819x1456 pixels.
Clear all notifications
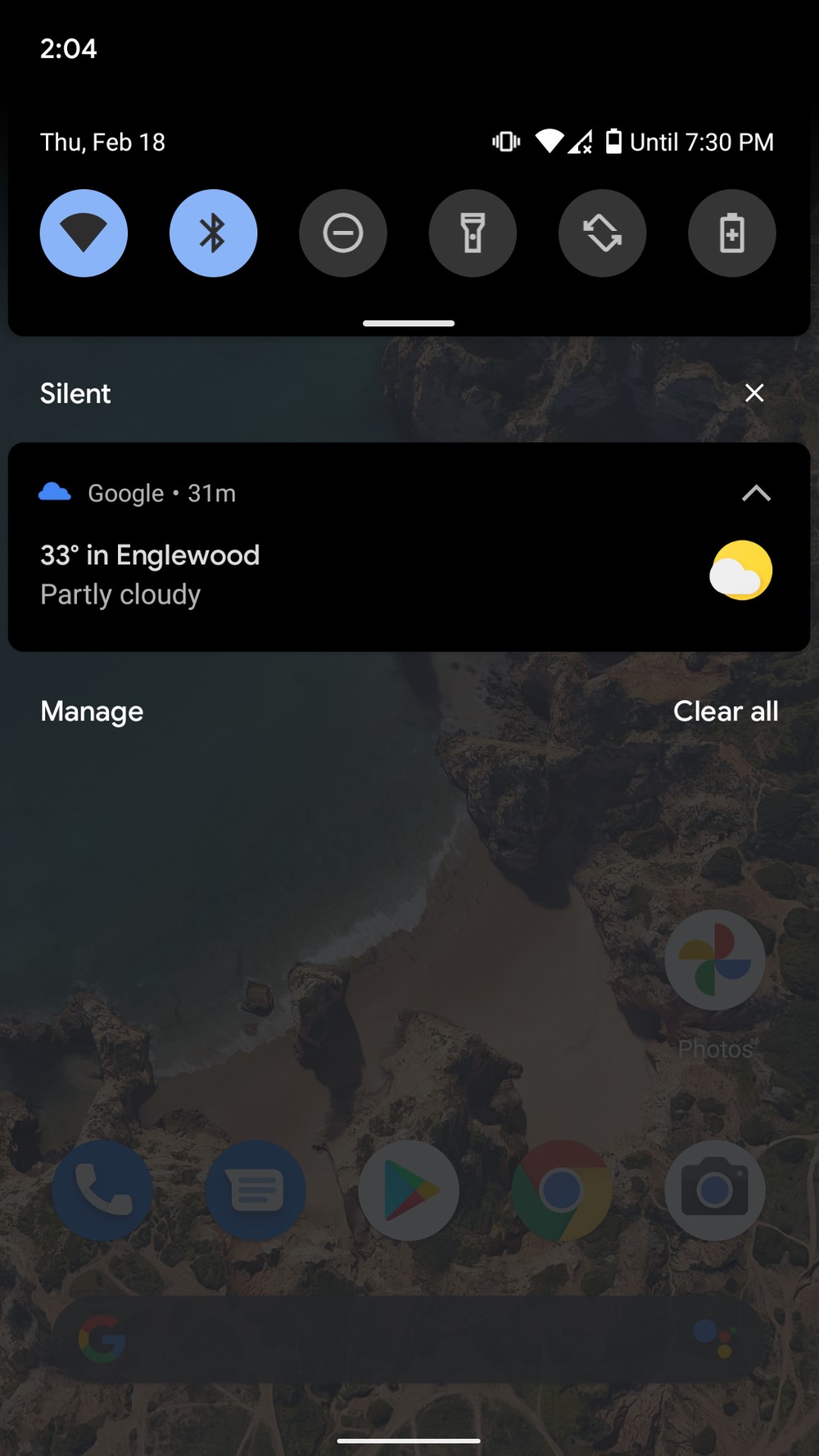point(725,712)
